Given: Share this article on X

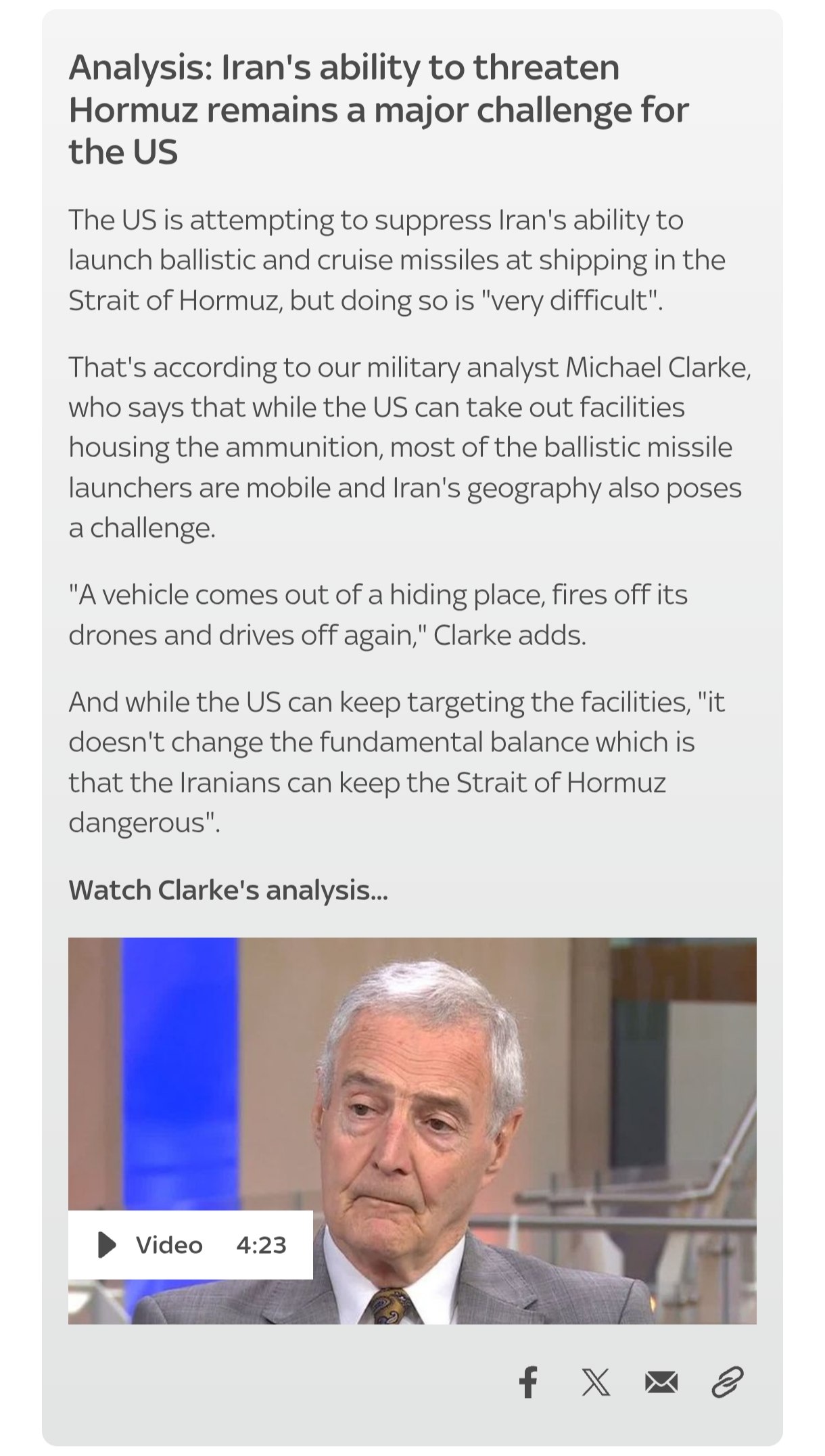Looking at the screenshot, I should [596, 1382].
